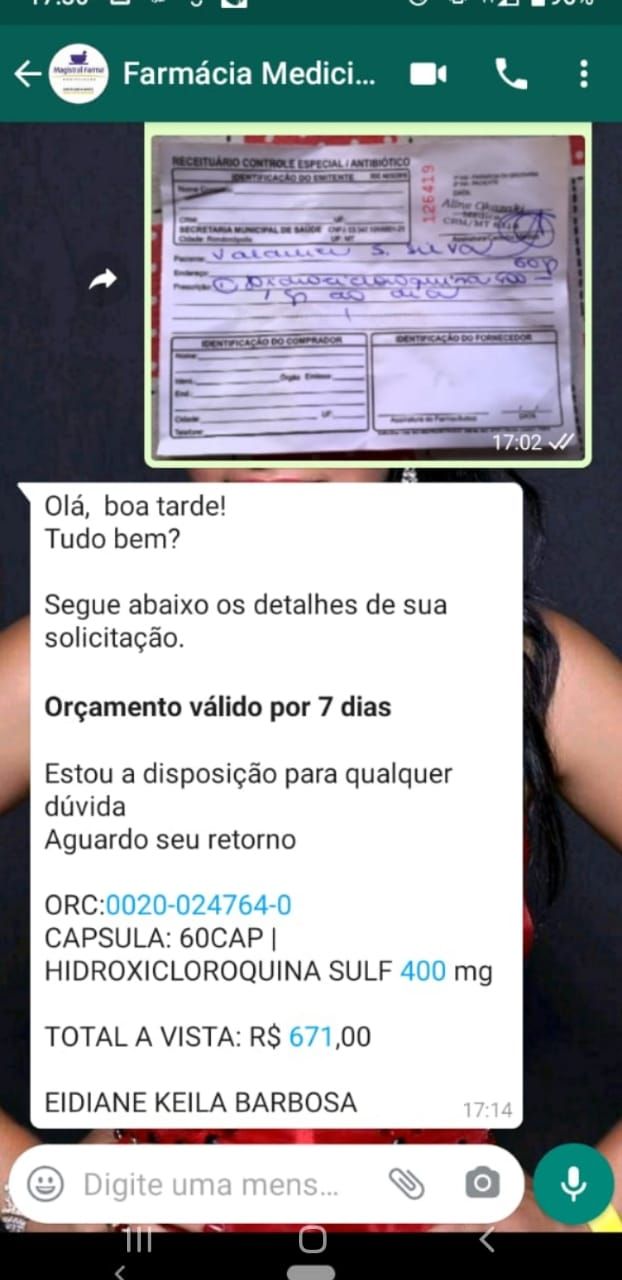Go back to the chat list
This screenshot has width=622, height=1280.
(x=27, y=74)
